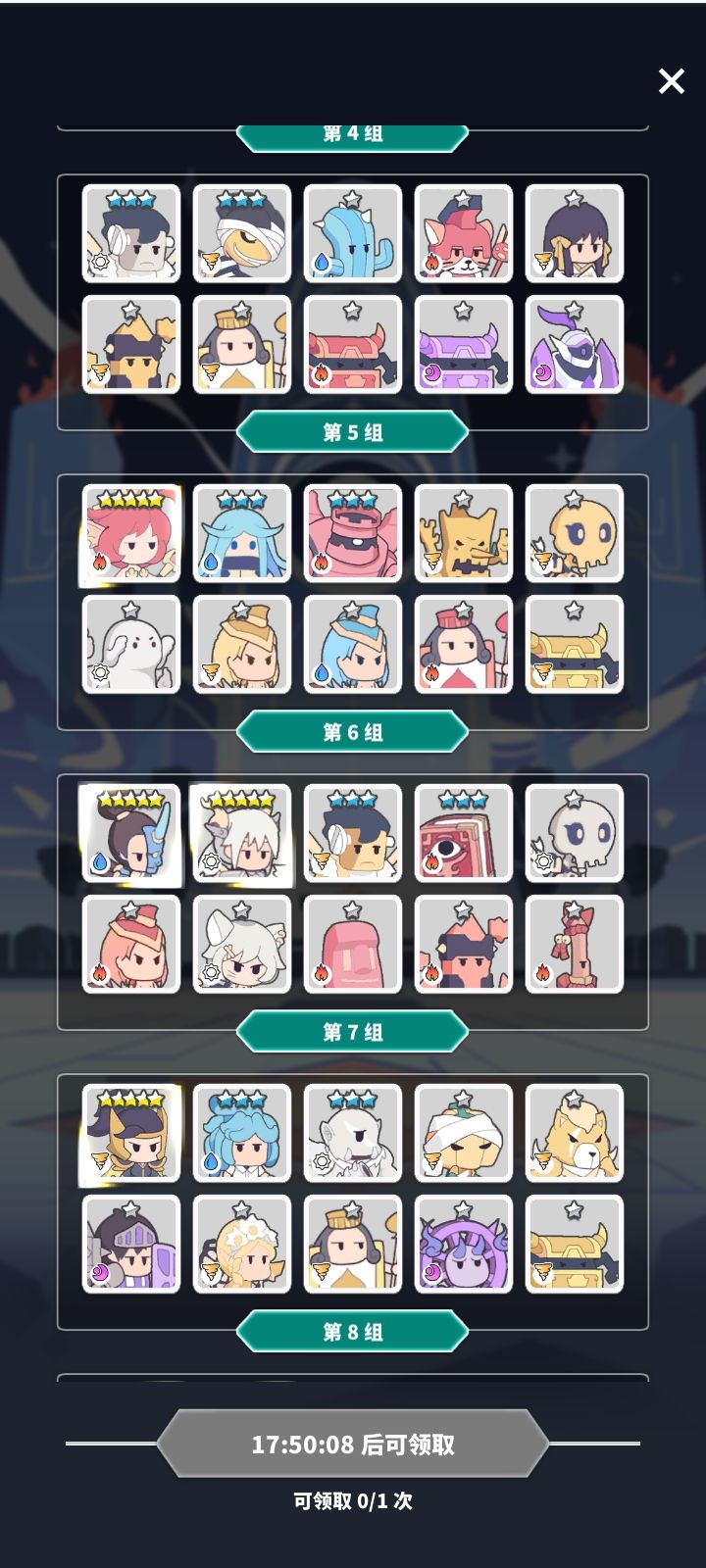Select the red fox character in group 4
The height and width of the screenshot is (1568, 706).
click(462, 233)
